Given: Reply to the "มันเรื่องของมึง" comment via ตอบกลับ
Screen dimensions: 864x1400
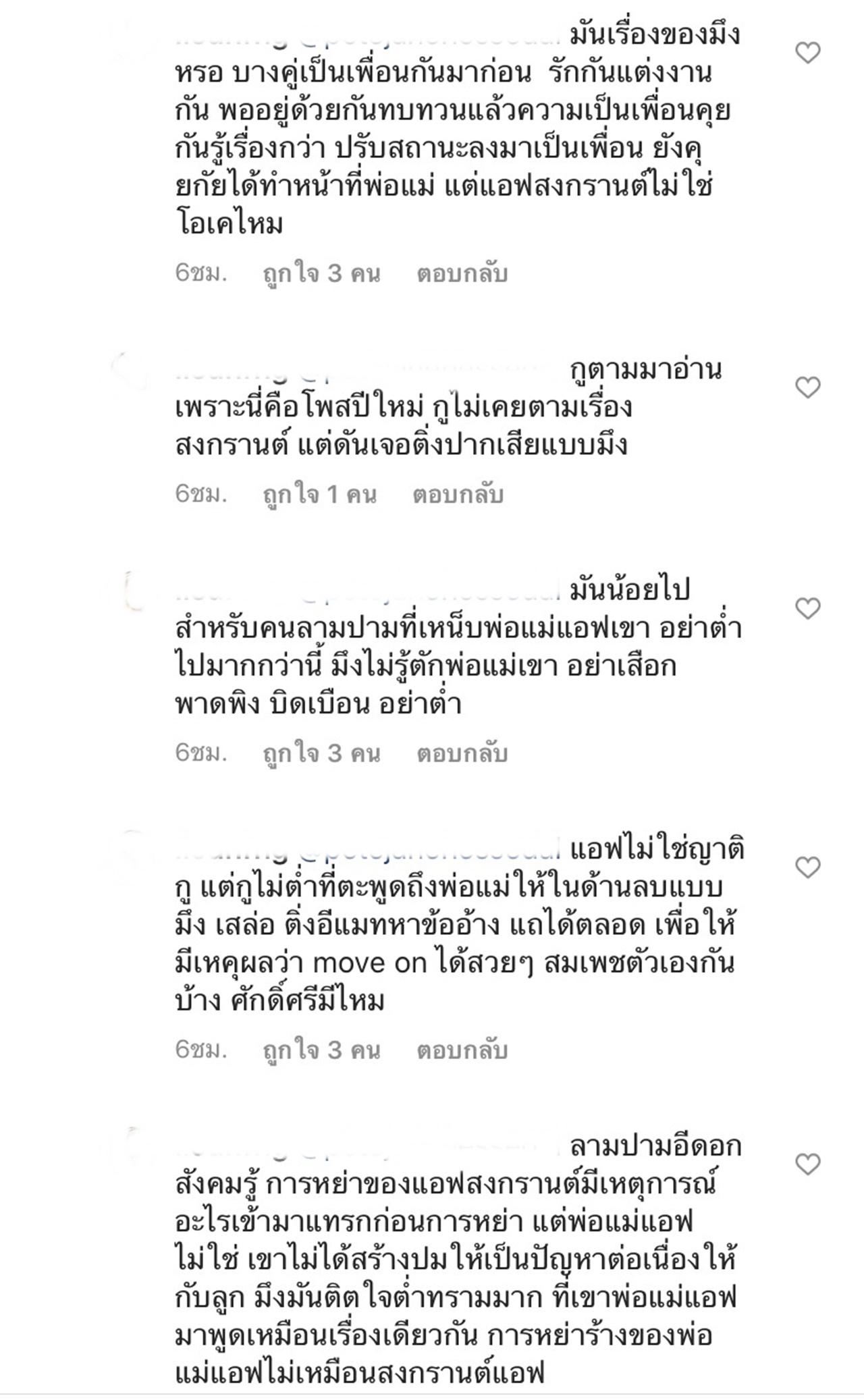Looking at the screenshot, I should click(462, 273).
